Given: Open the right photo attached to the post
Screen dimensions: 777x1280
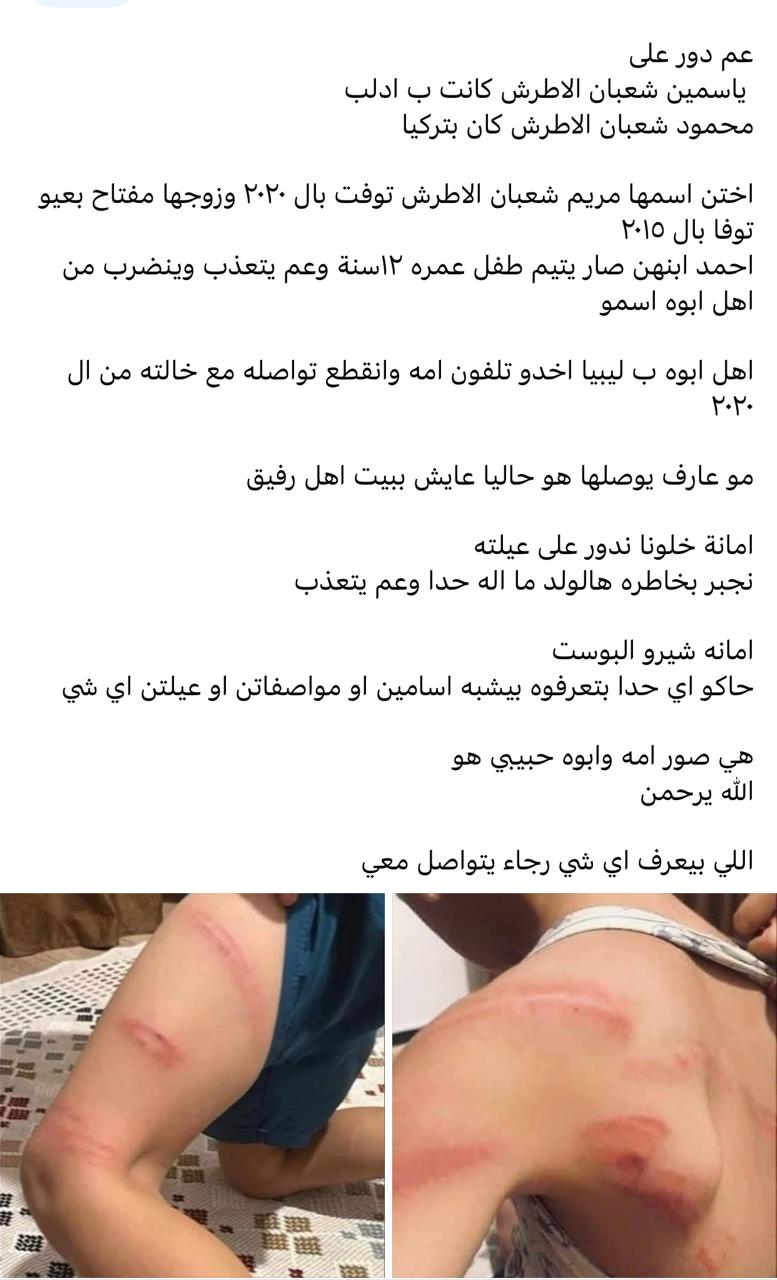Looking at the screenshot, I should pos(584,1085).
